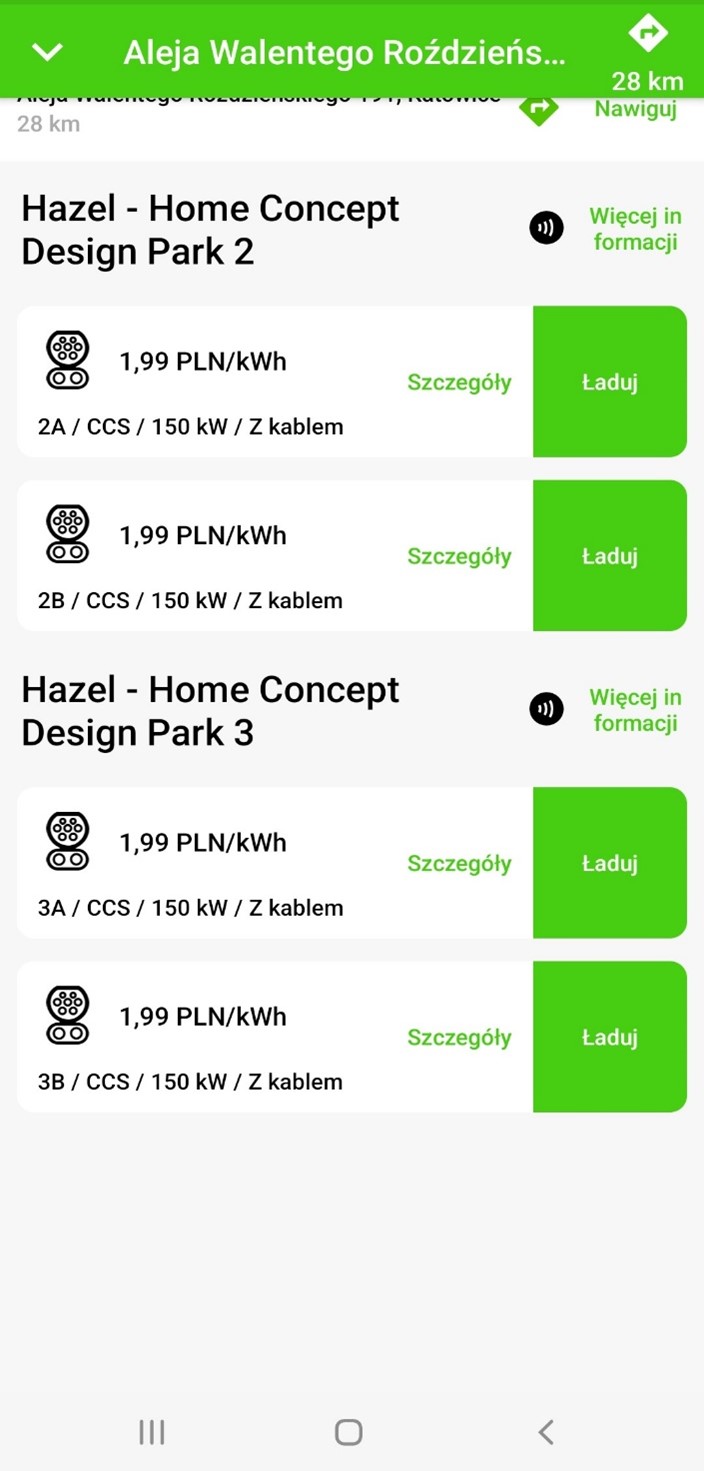Hit Ładuj for connector 3A
This screenshot has height=1471, width=704.
(610, 863)
